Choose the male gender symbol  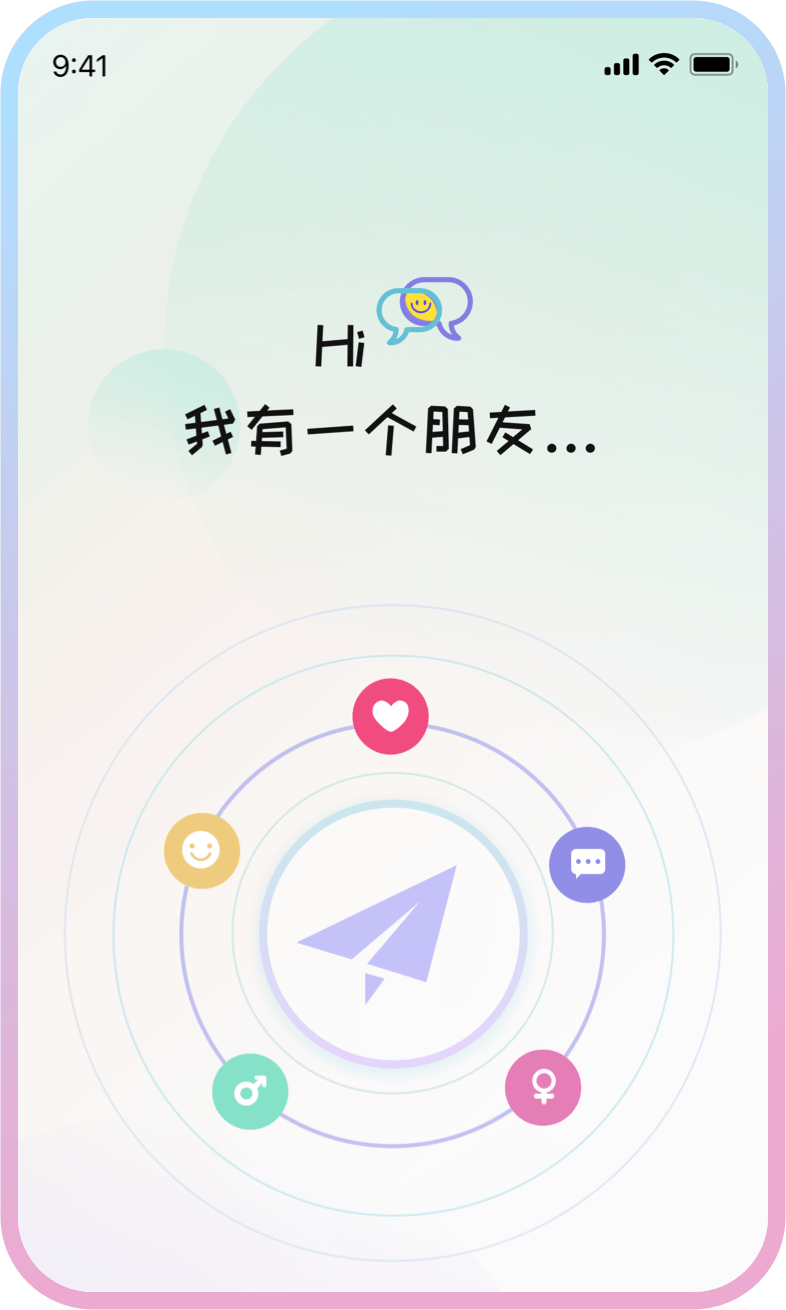pyautogui.click(x=250, y=1091)
